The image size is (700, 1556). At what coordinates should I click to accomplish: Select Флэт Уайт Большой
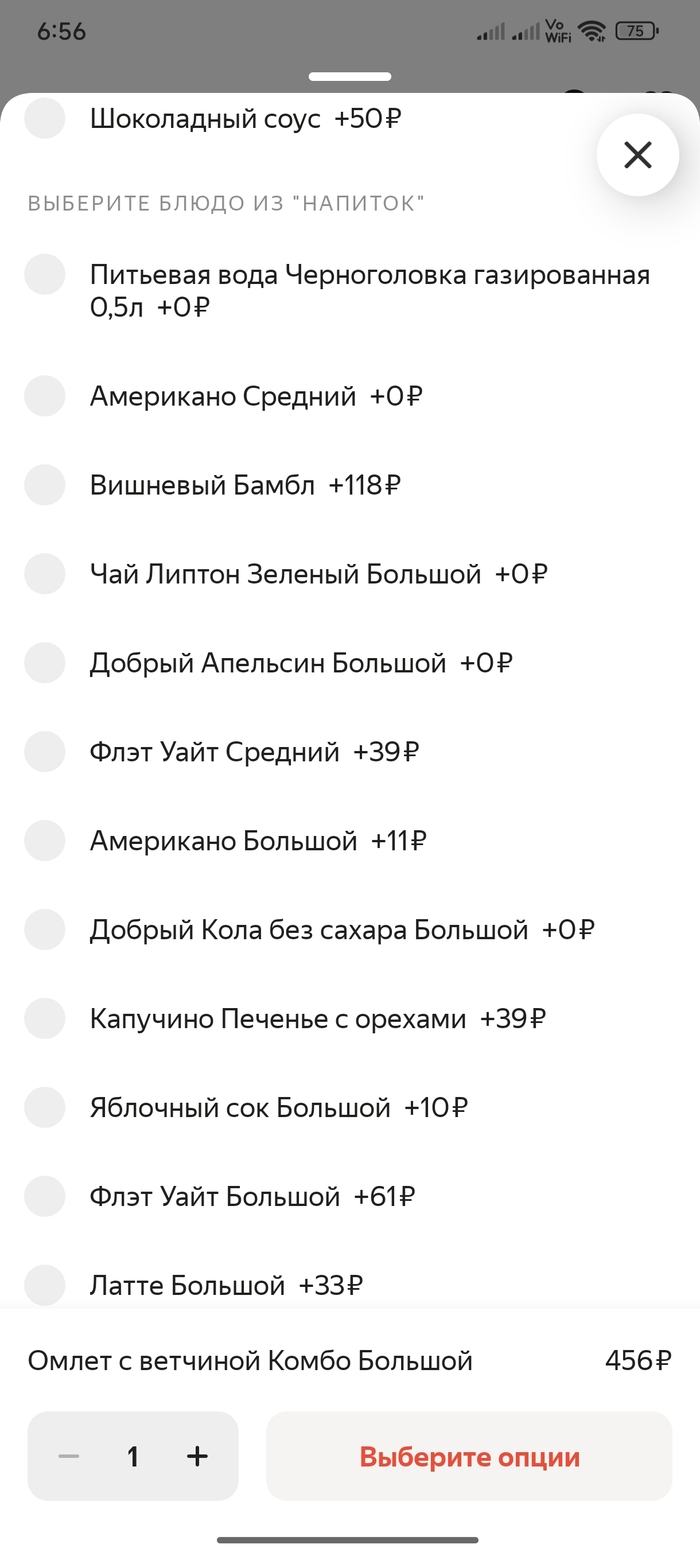pyautogui.click(x=45, y=1195)
